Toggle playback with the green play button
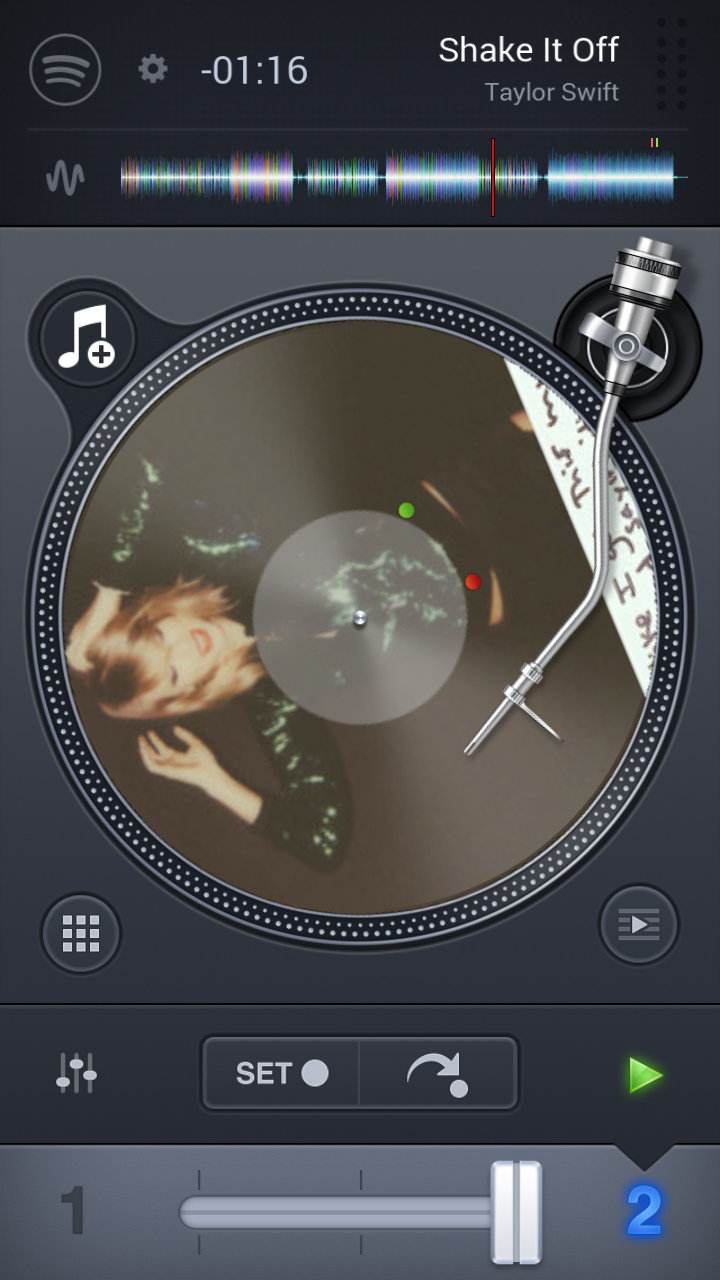The height and width of the screenshot is (1280, 720). tap(647, 1073)
